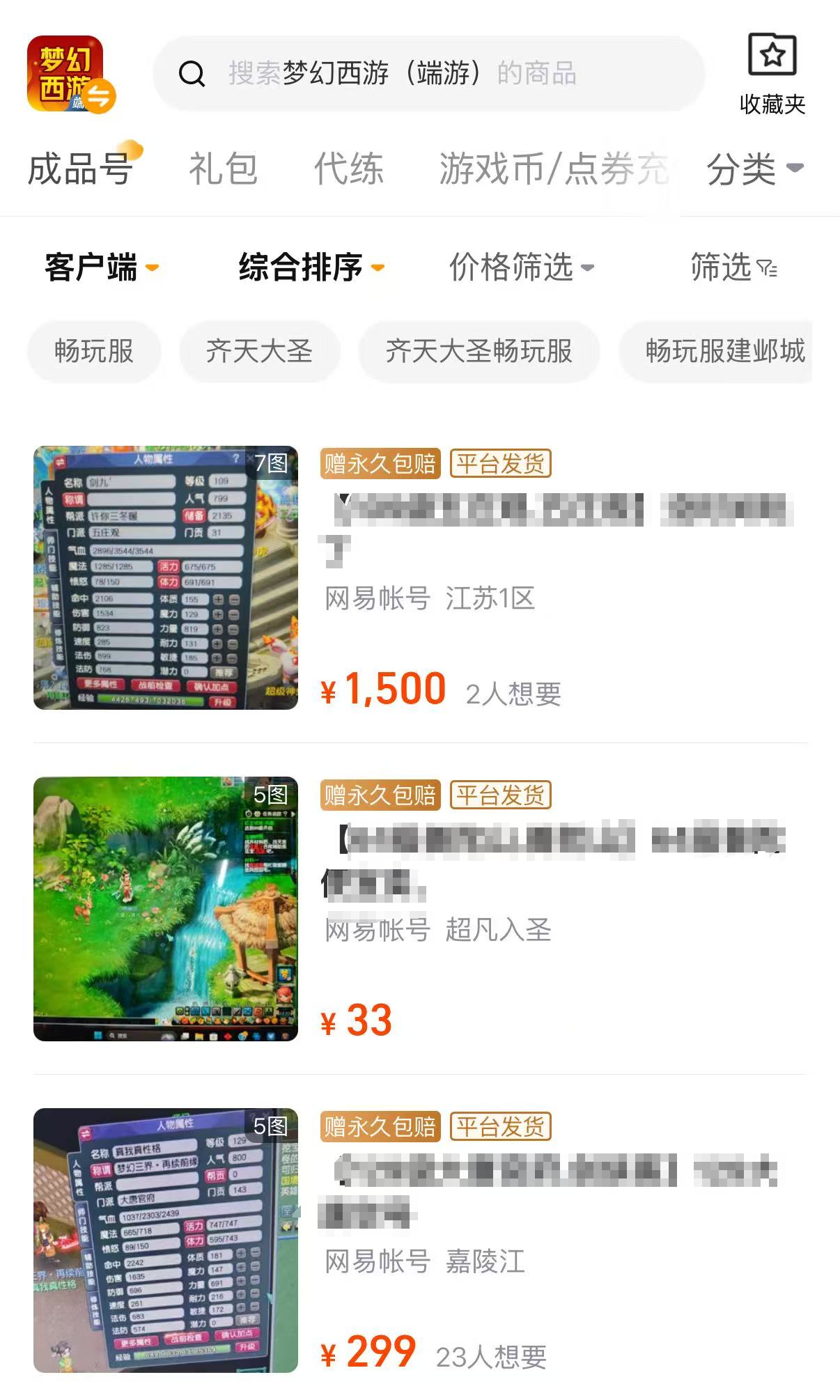Open 综合排序 sorting options
Screen dimensions: 840x1400
[x=311, y=267]
